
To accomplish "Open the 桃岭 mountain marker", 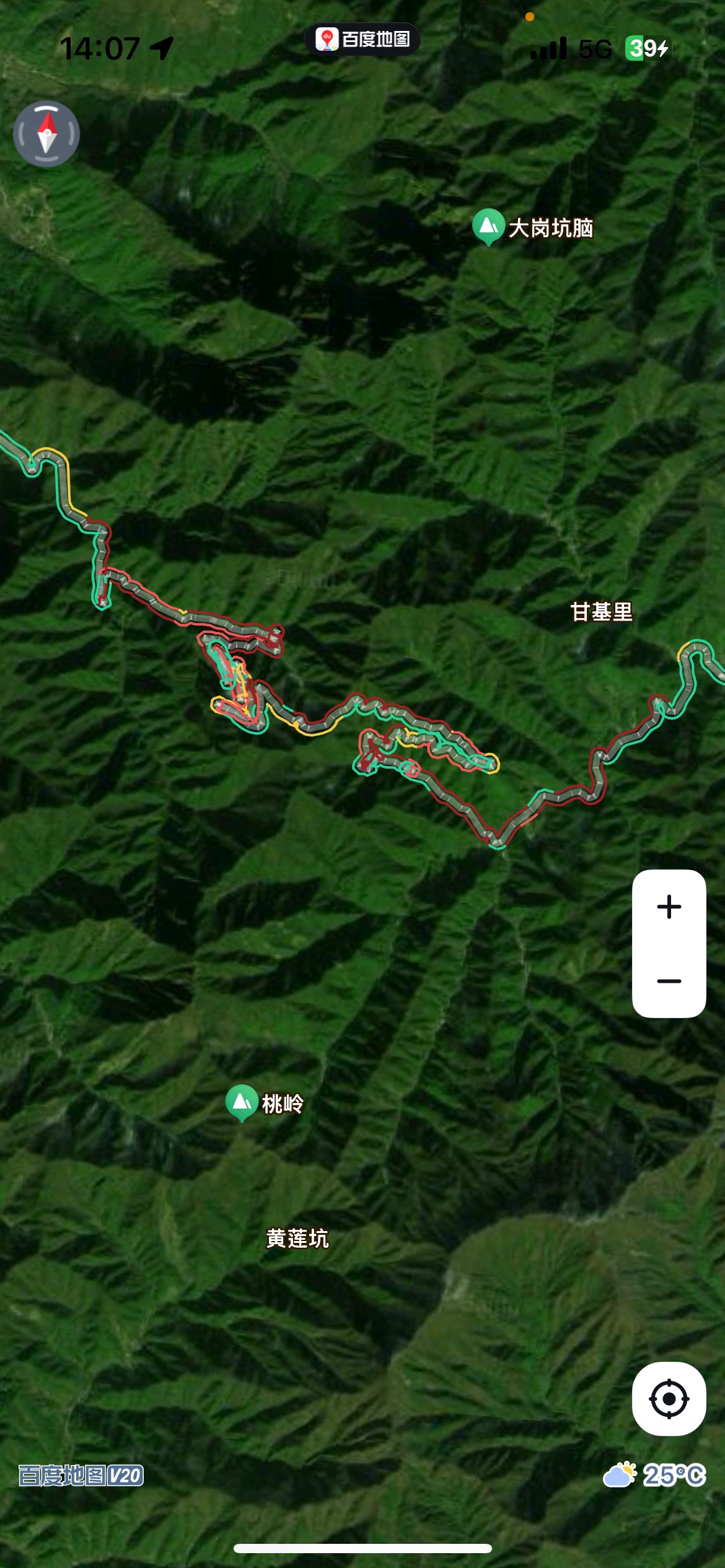I will point(242,1102).
